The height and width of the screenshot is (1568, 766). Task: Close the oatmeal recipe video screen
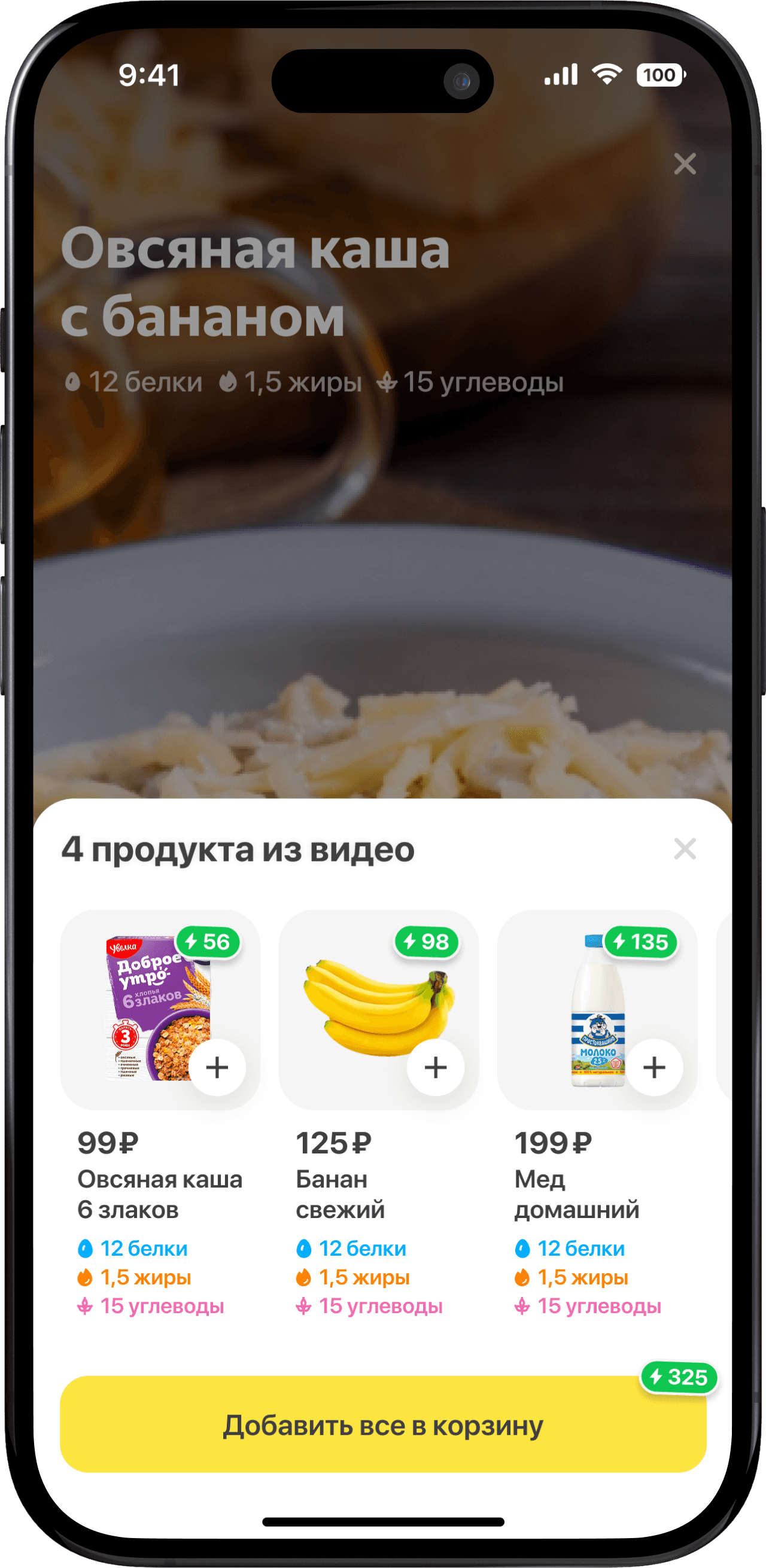pyautogui.click(x=685, y=164)
